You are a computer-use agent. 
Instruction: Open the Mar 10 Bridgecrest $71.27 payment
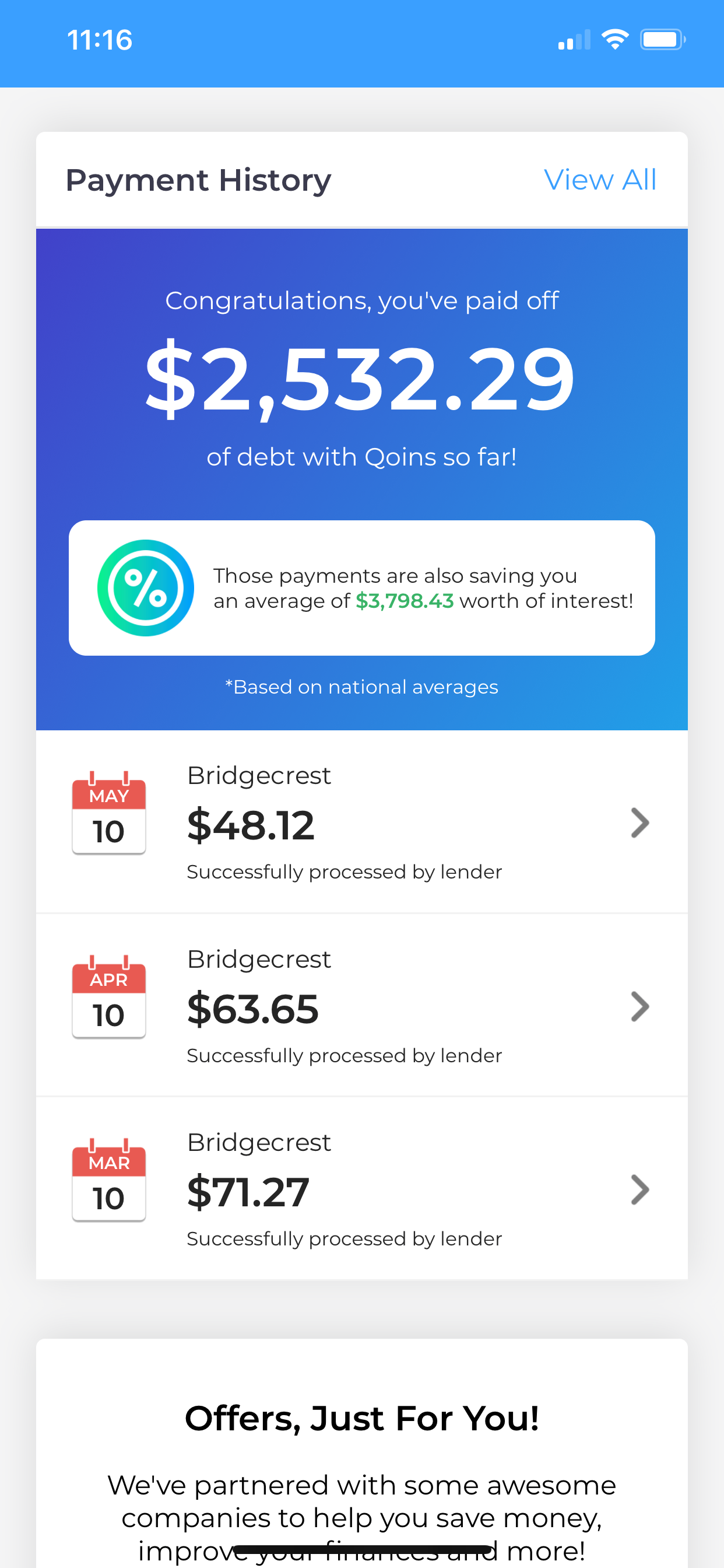361,1189
